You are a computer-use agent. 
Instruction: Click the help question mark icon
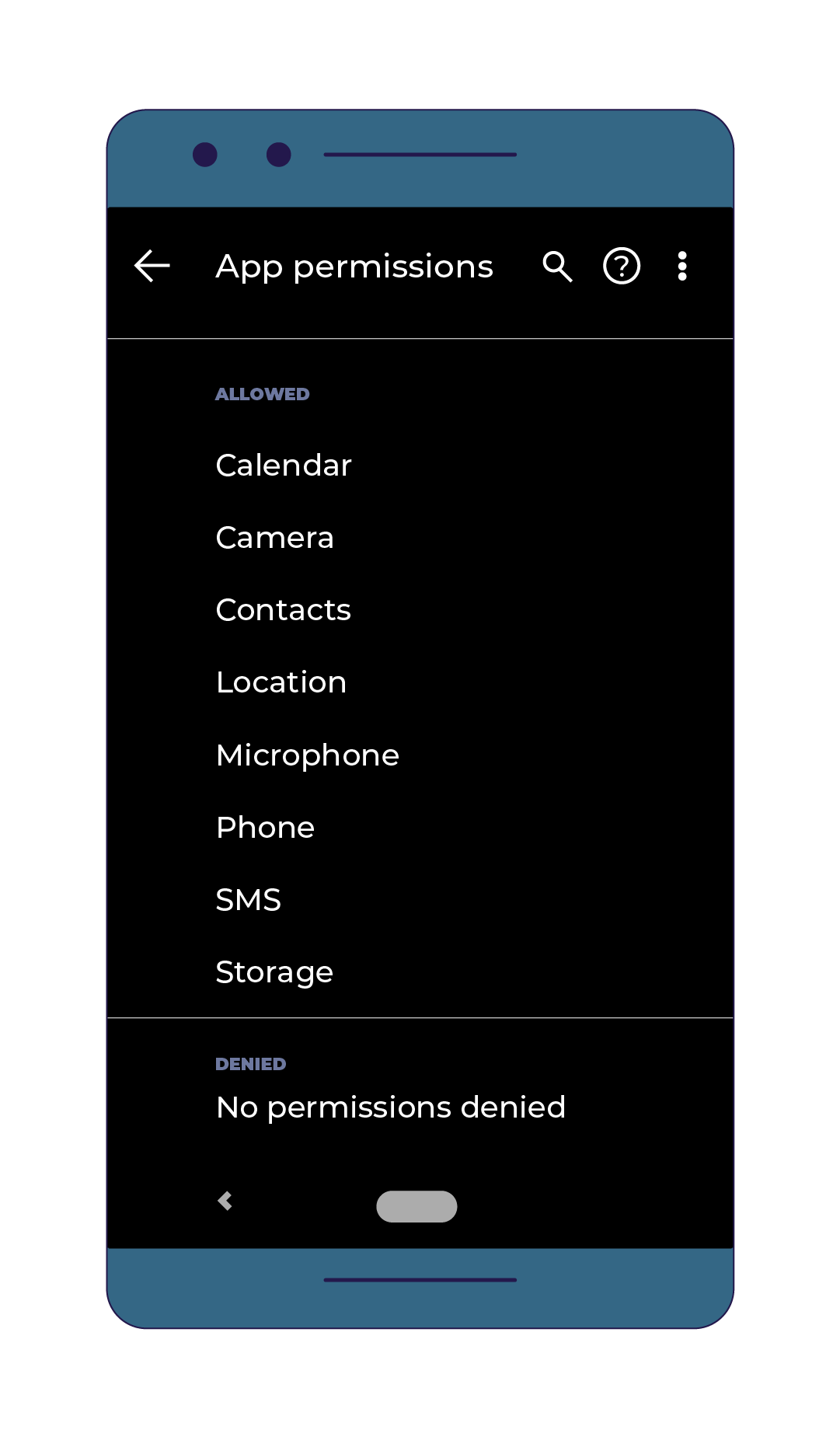[621, 267]
